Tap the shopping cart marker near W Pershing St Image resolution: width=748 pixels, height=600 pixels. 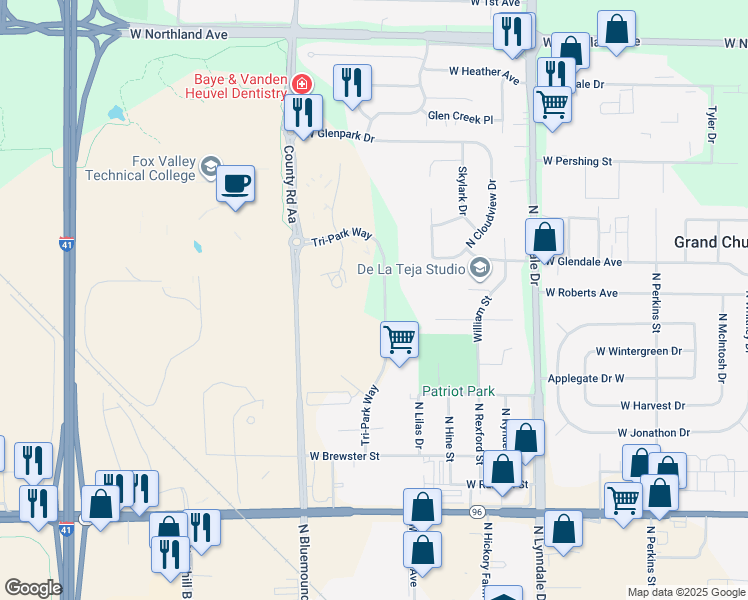pos(552,104)
